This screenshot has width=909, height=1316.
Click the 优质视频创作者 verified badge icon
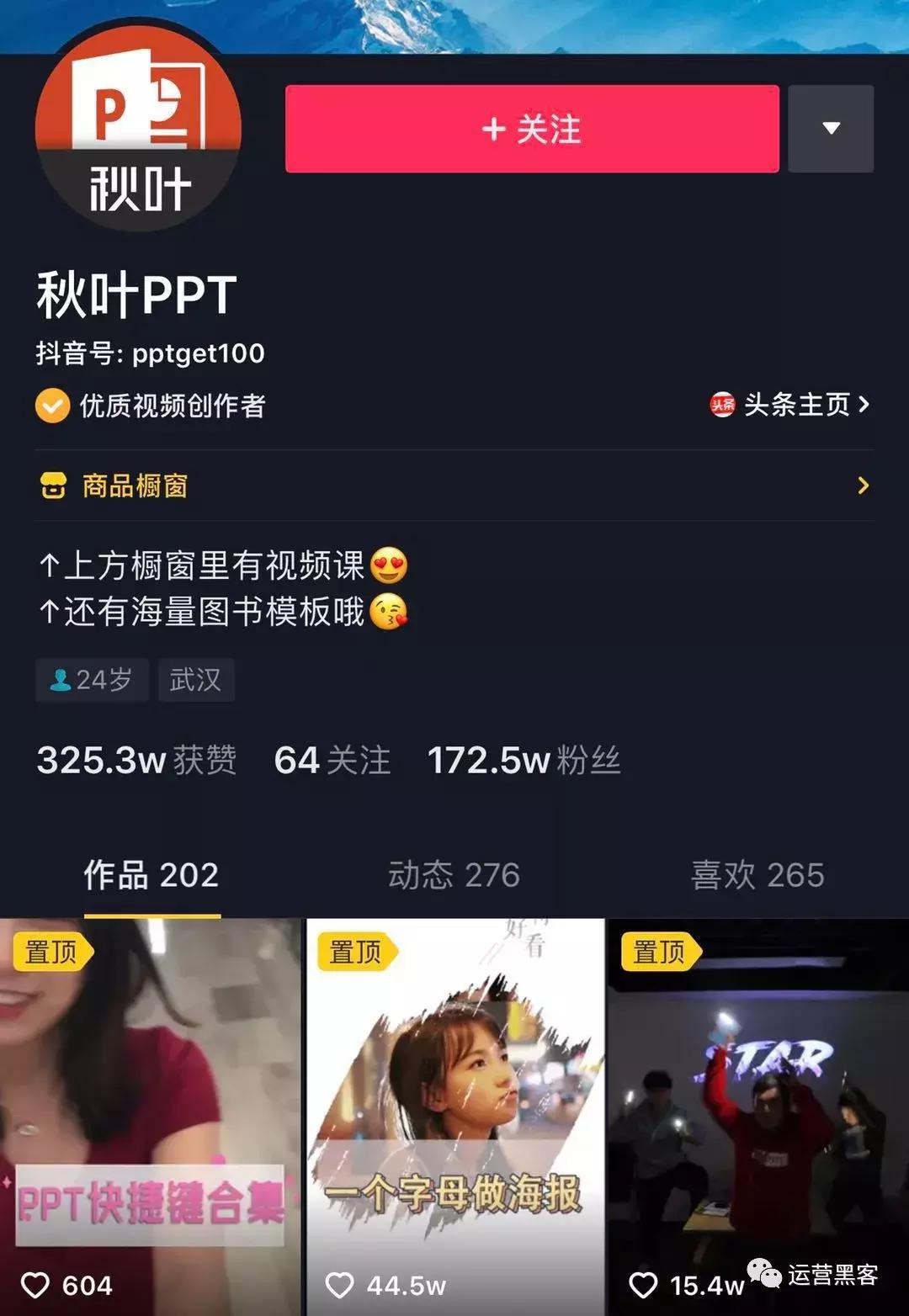51,406
